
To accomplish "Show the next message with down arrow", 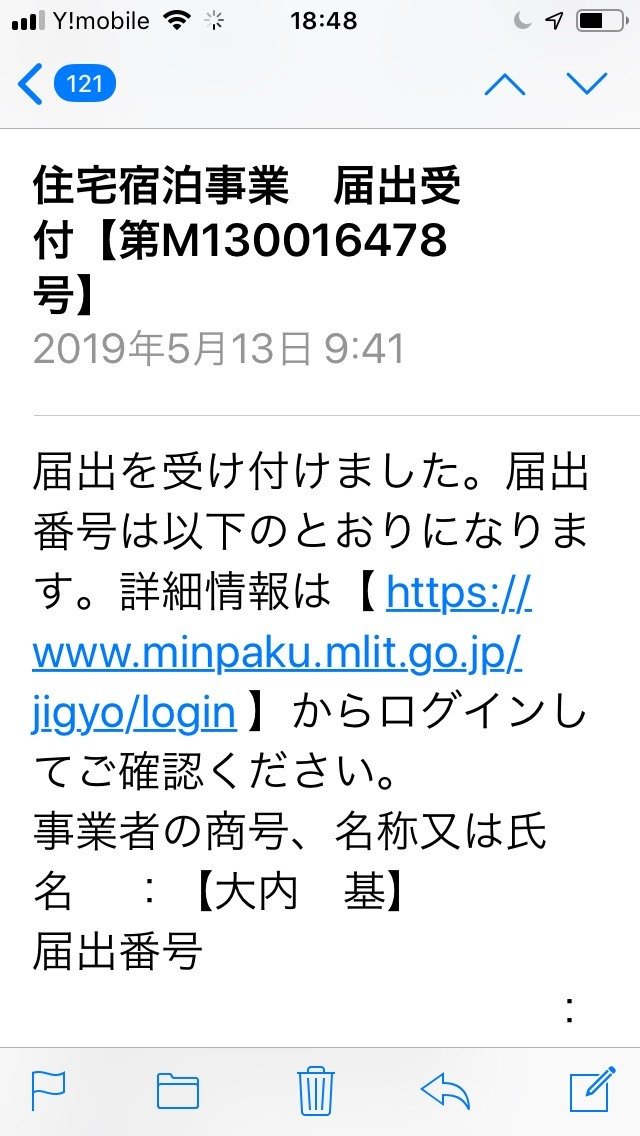I will coord(587,84).
